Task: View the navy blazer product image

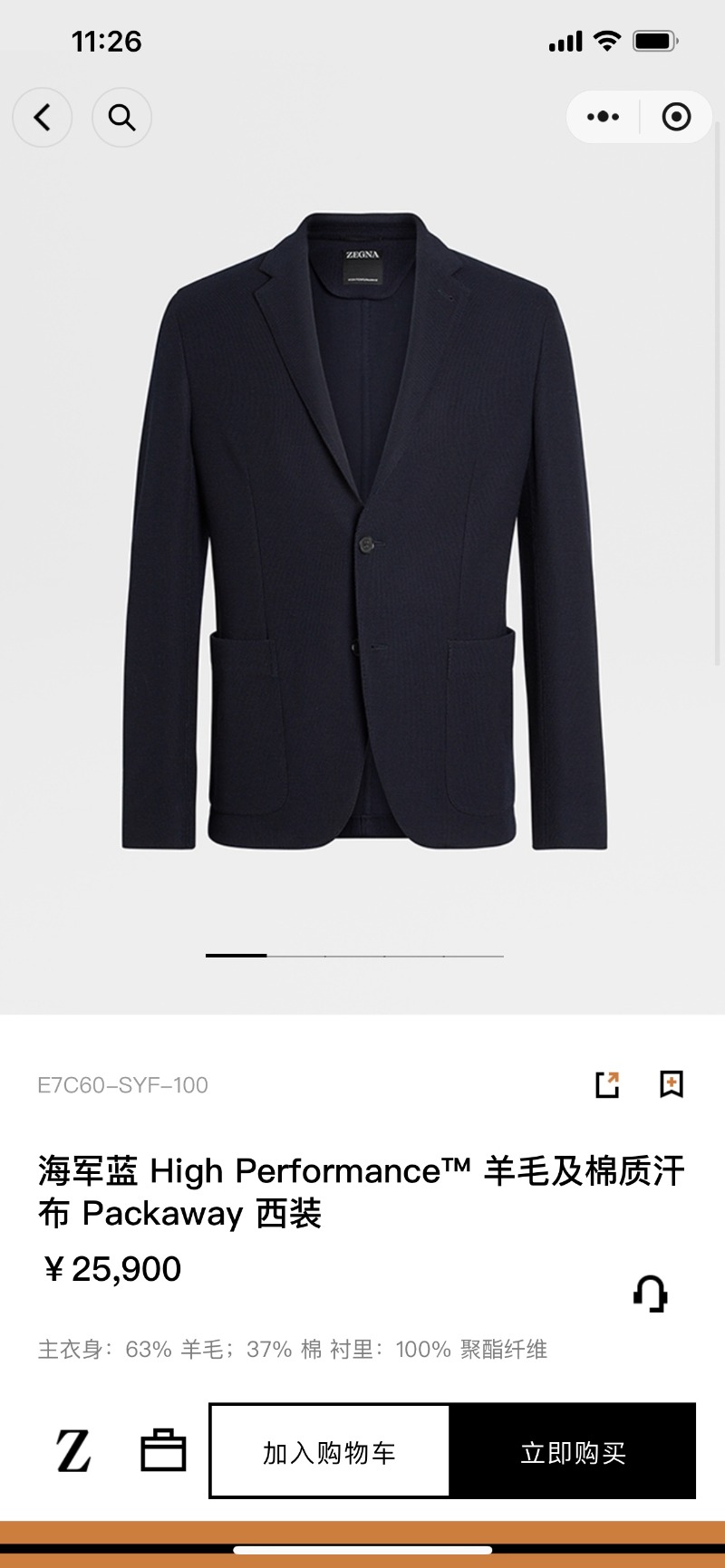Action: [362, 534]
